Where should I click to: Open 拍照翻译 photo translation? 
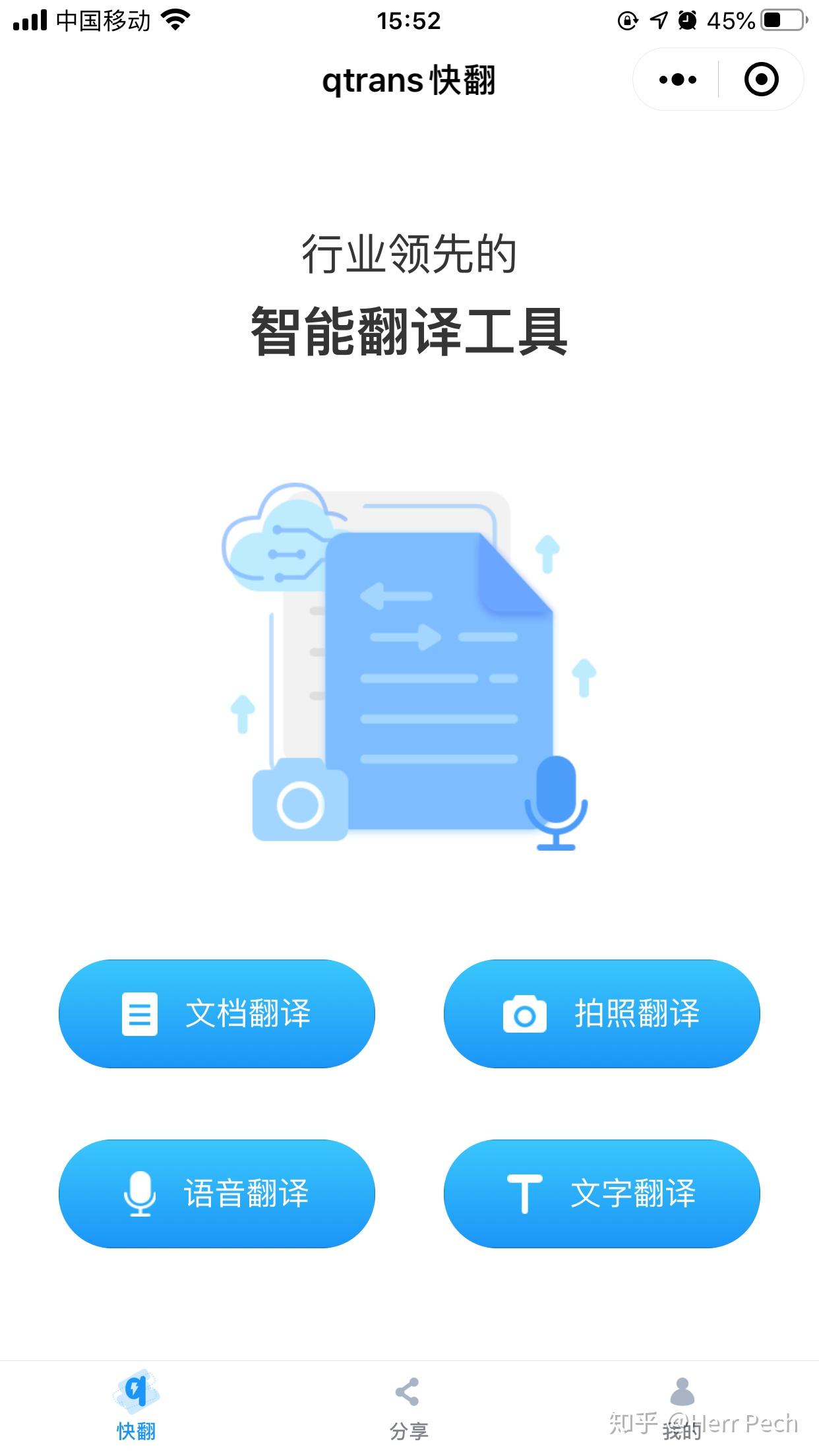pos(603,1014)
